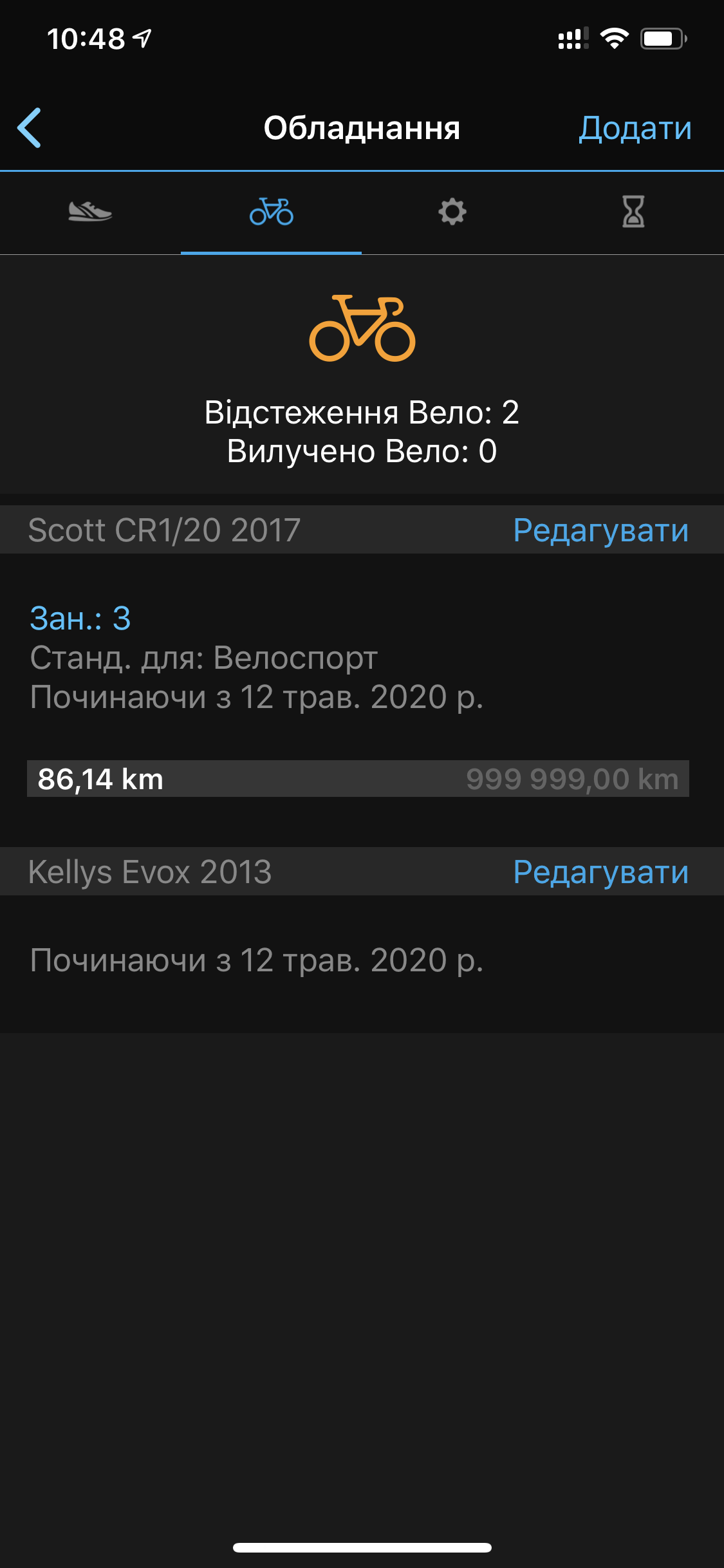724x1568 pixels.
Task: Tap Додати to add new gear
Action: tap(635, 128)
